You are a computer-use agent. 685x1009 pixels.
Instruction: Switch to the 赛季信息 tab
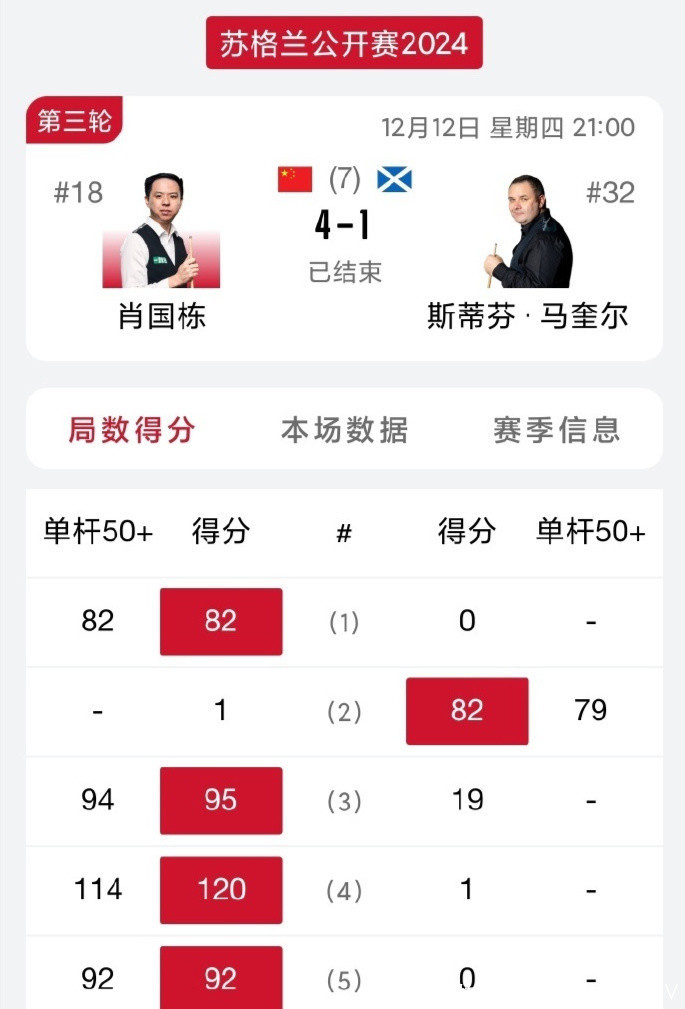pos(556,430)
